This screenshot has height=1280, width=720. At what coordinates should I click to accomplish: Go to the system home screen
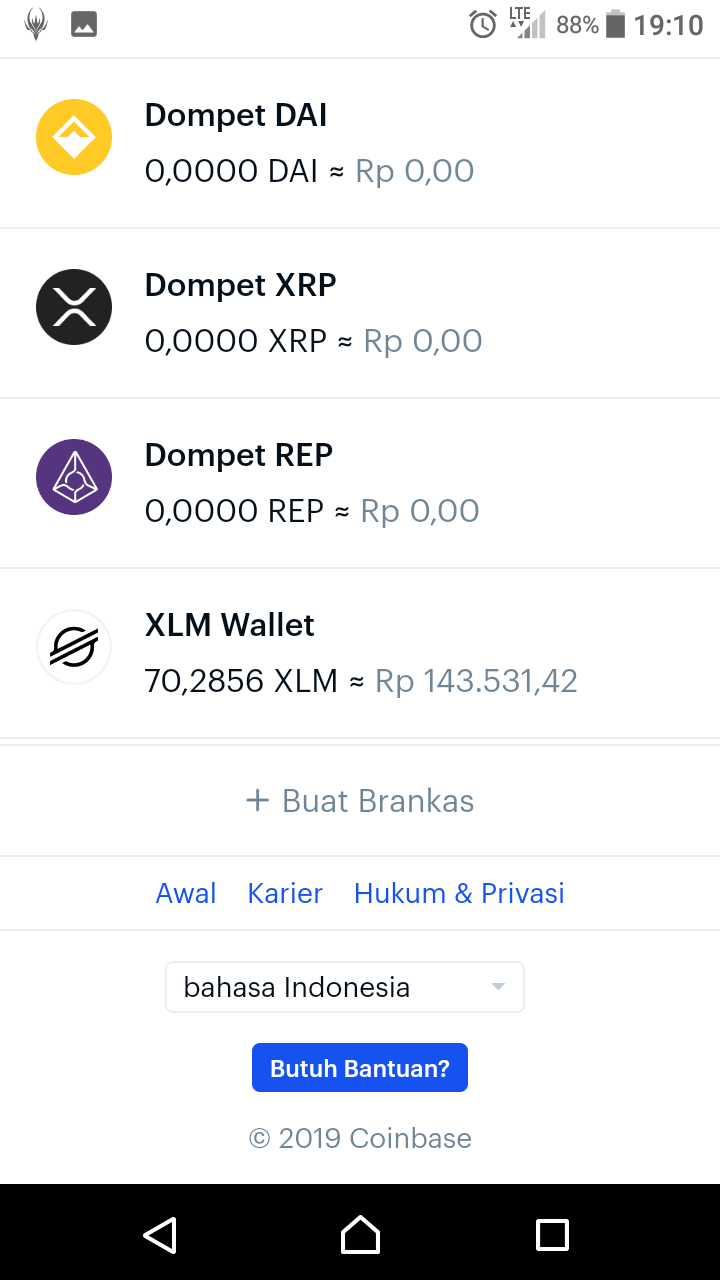click(360, 1235)
